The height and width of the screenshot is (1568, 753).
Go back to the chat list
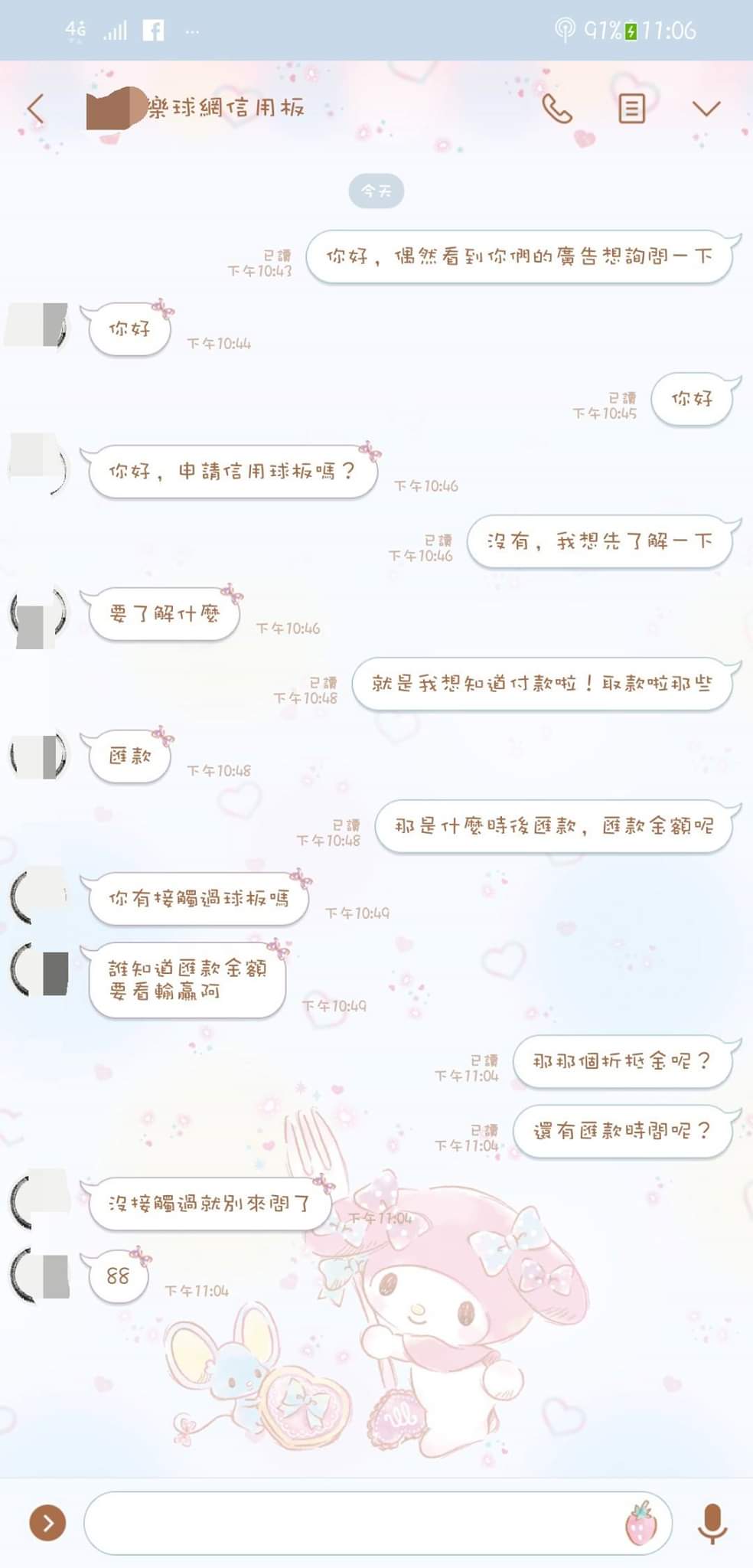[36, 109]
